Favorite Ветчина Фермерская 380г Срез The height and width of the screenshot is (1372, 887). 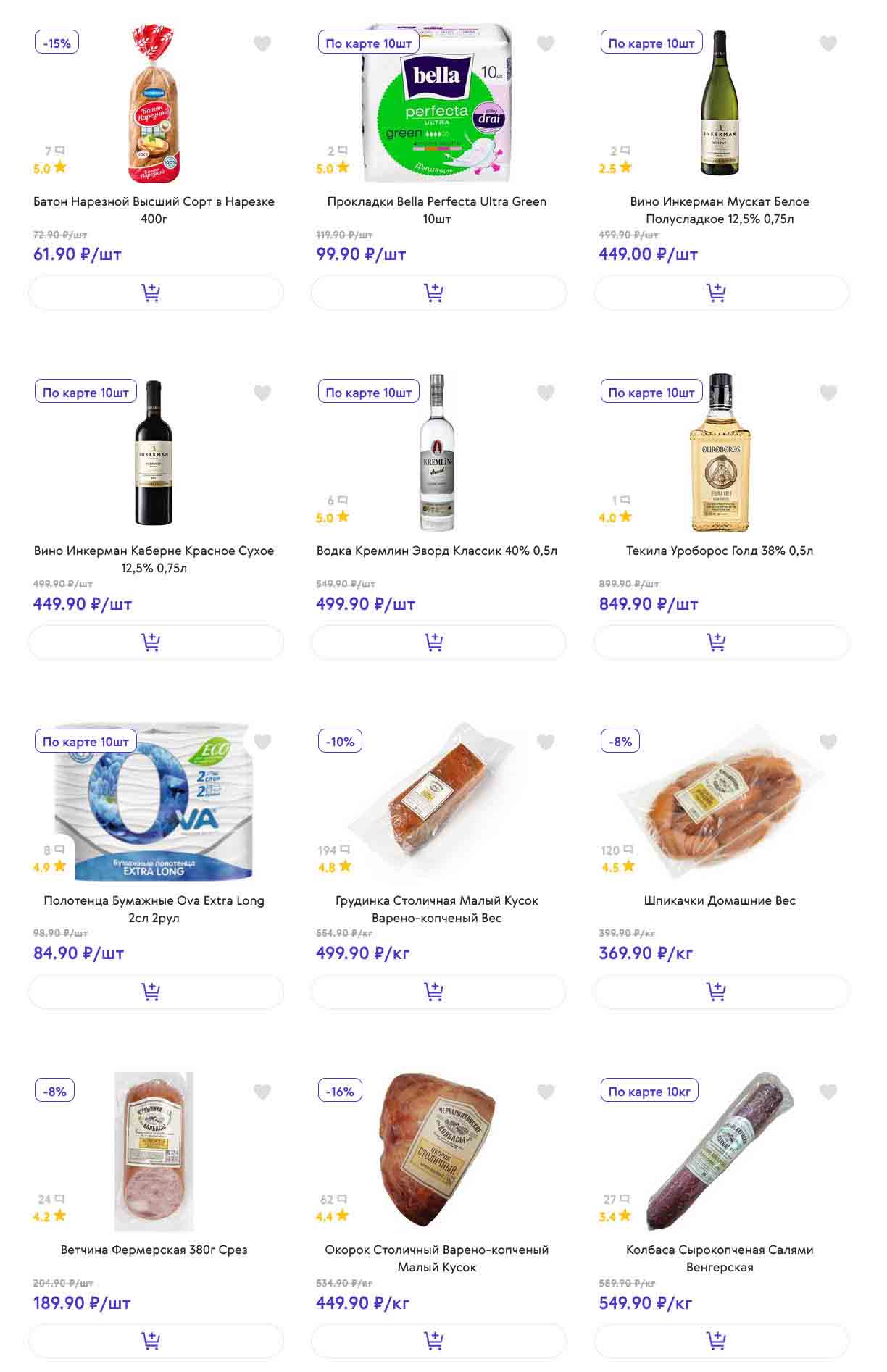tap(262, 1092)
